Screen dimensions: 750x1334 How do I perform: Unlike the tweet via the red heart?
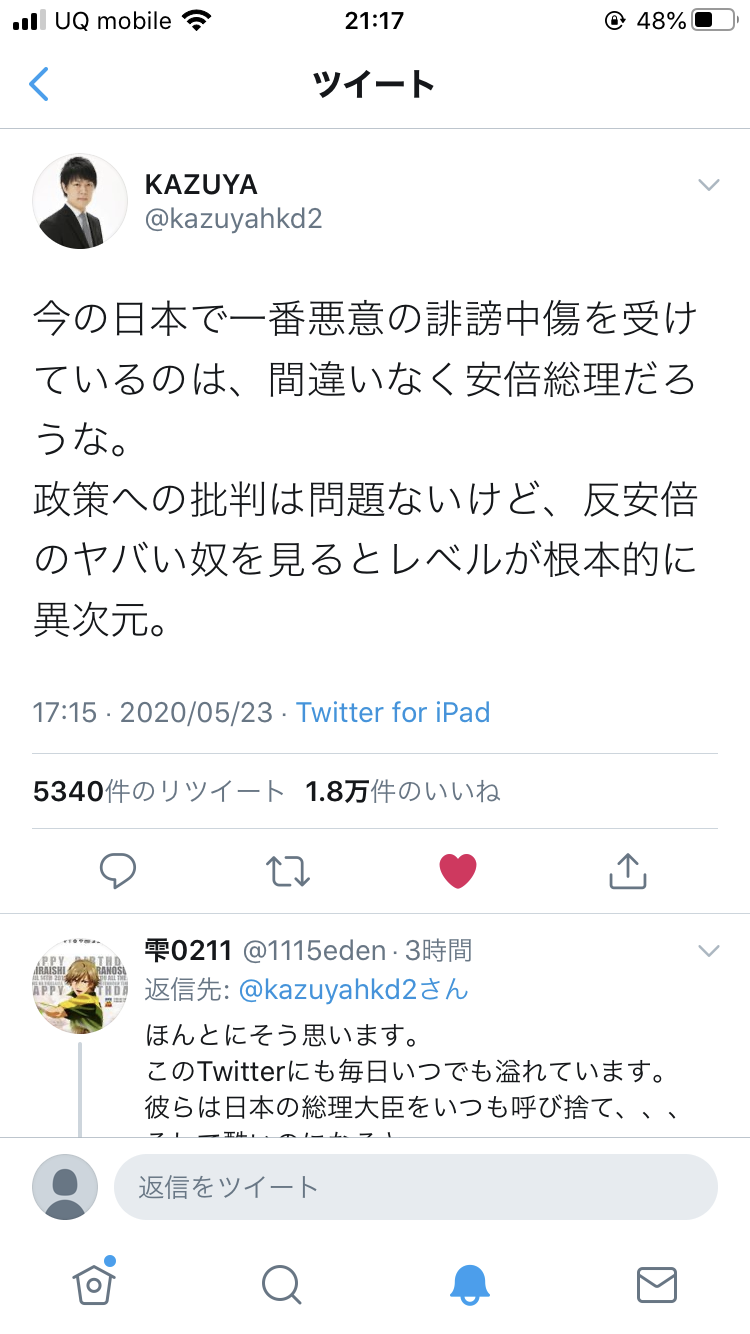458,871
